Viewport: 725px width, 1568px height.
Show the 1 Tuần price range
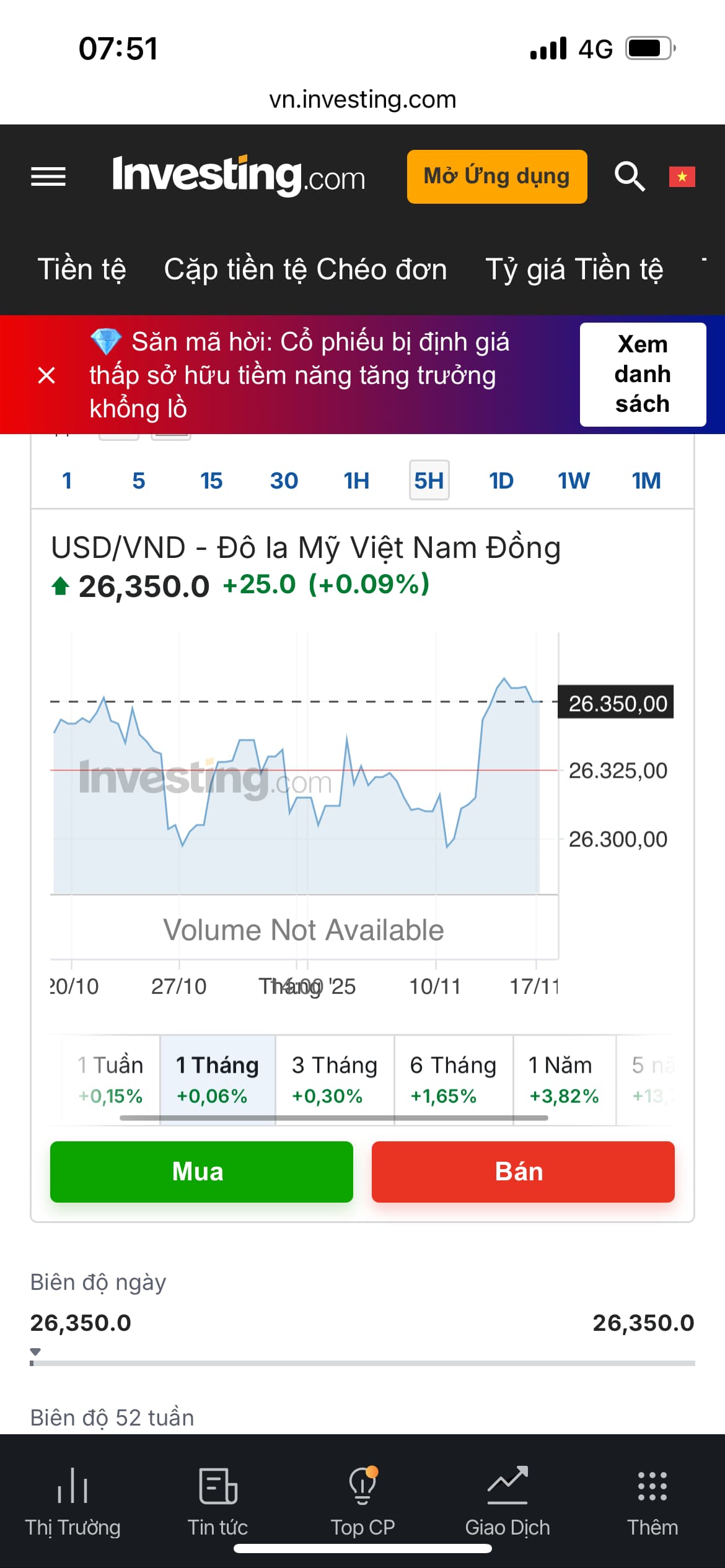(110, 1079)
